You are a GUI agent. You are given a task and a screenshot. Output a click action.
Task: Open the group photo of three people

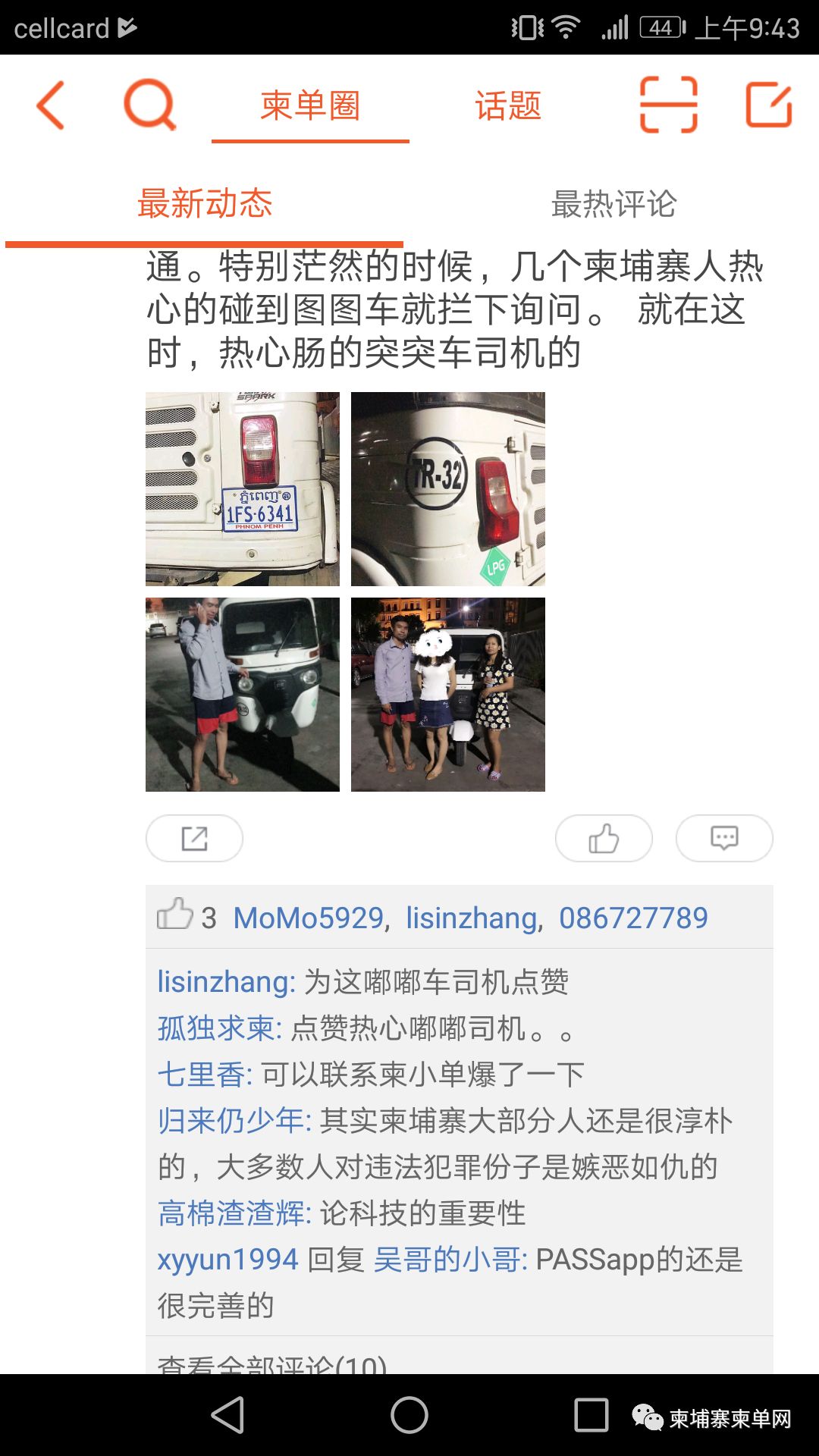pyautogui.click(x=448, y=695)
